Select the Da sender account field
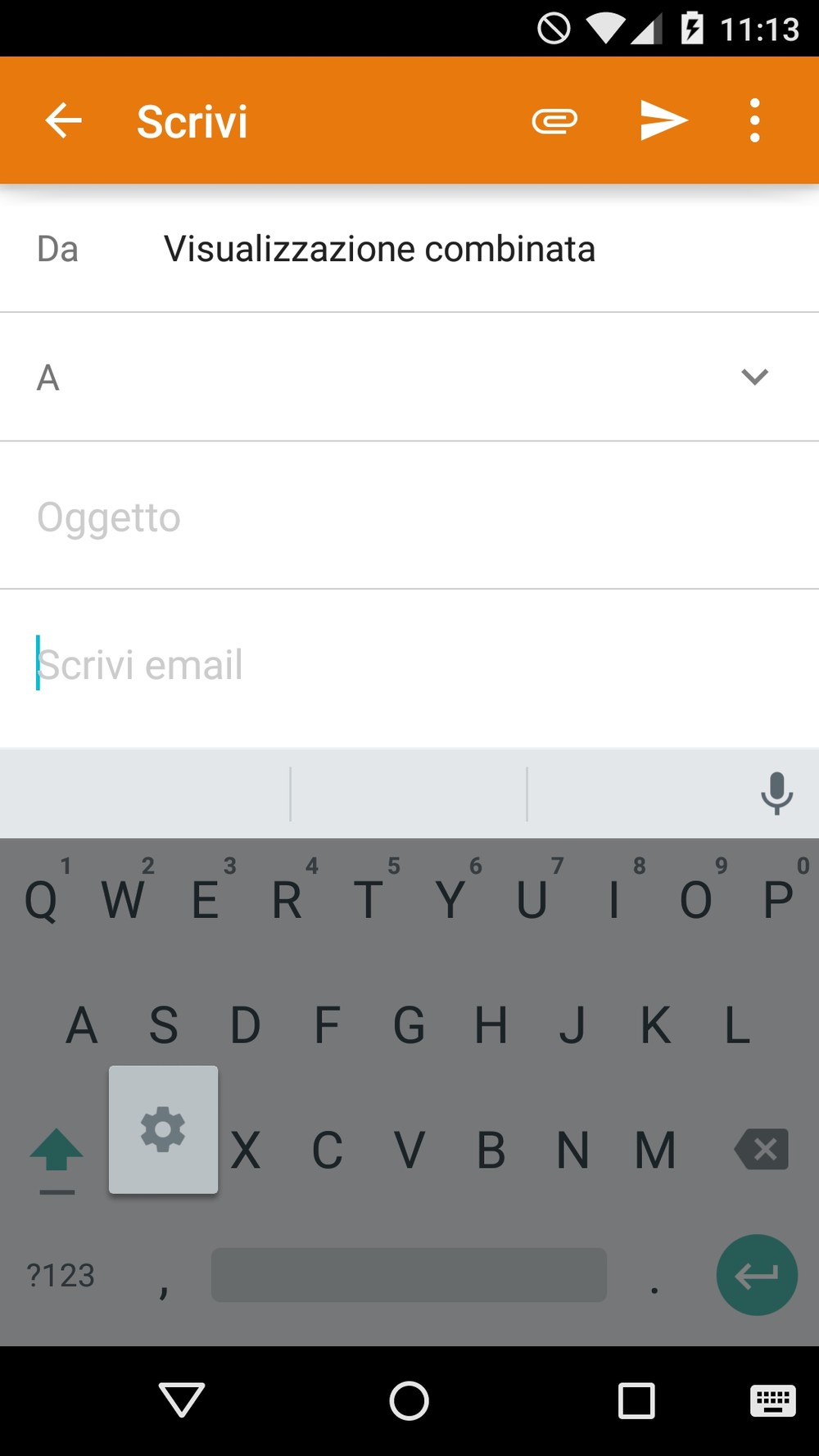This screenshot has width=819, height=1456. pyautogui.click(x=409, y=249)
